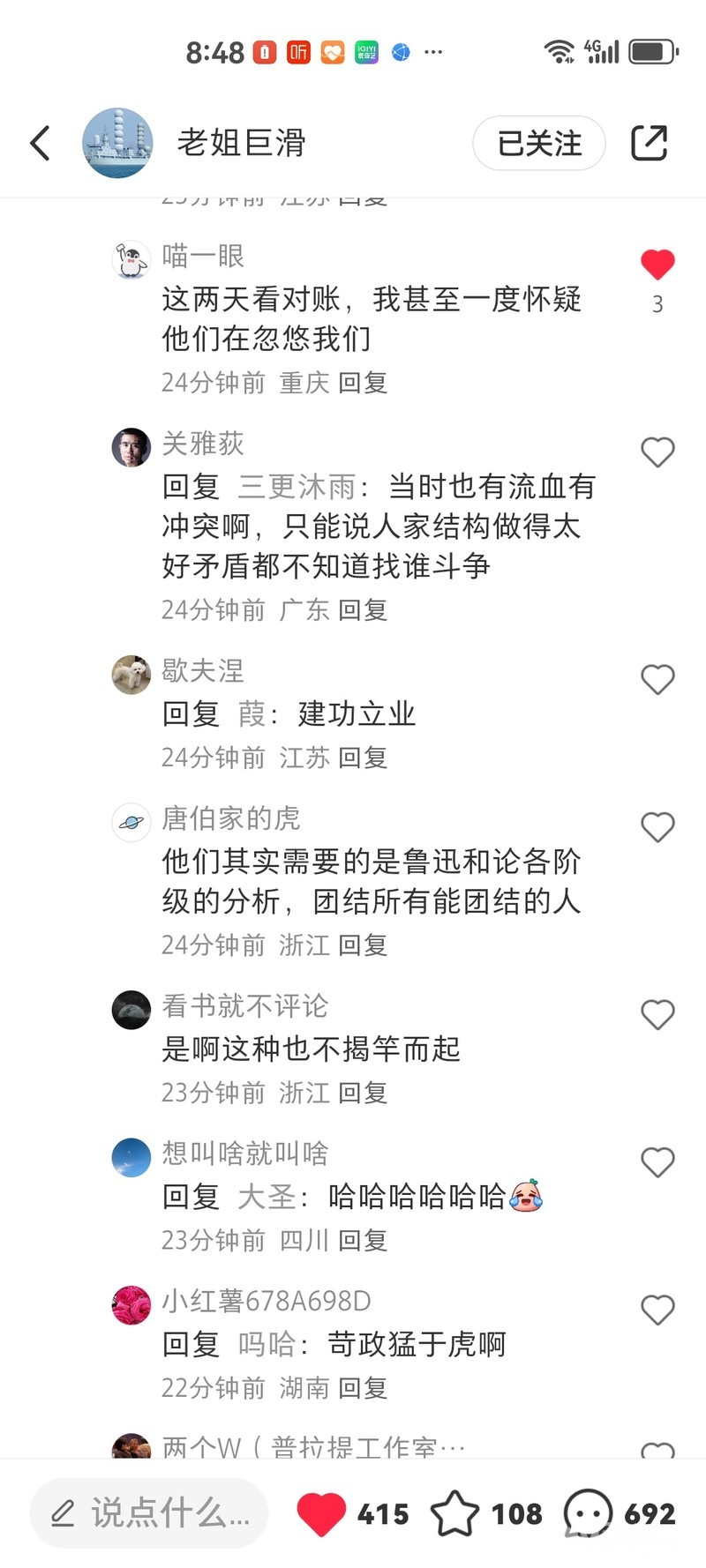The width and height of the screenshot is (706, 1568).
Task: Like 看书就不评论's comment
Action: (x=657, y=1015)
